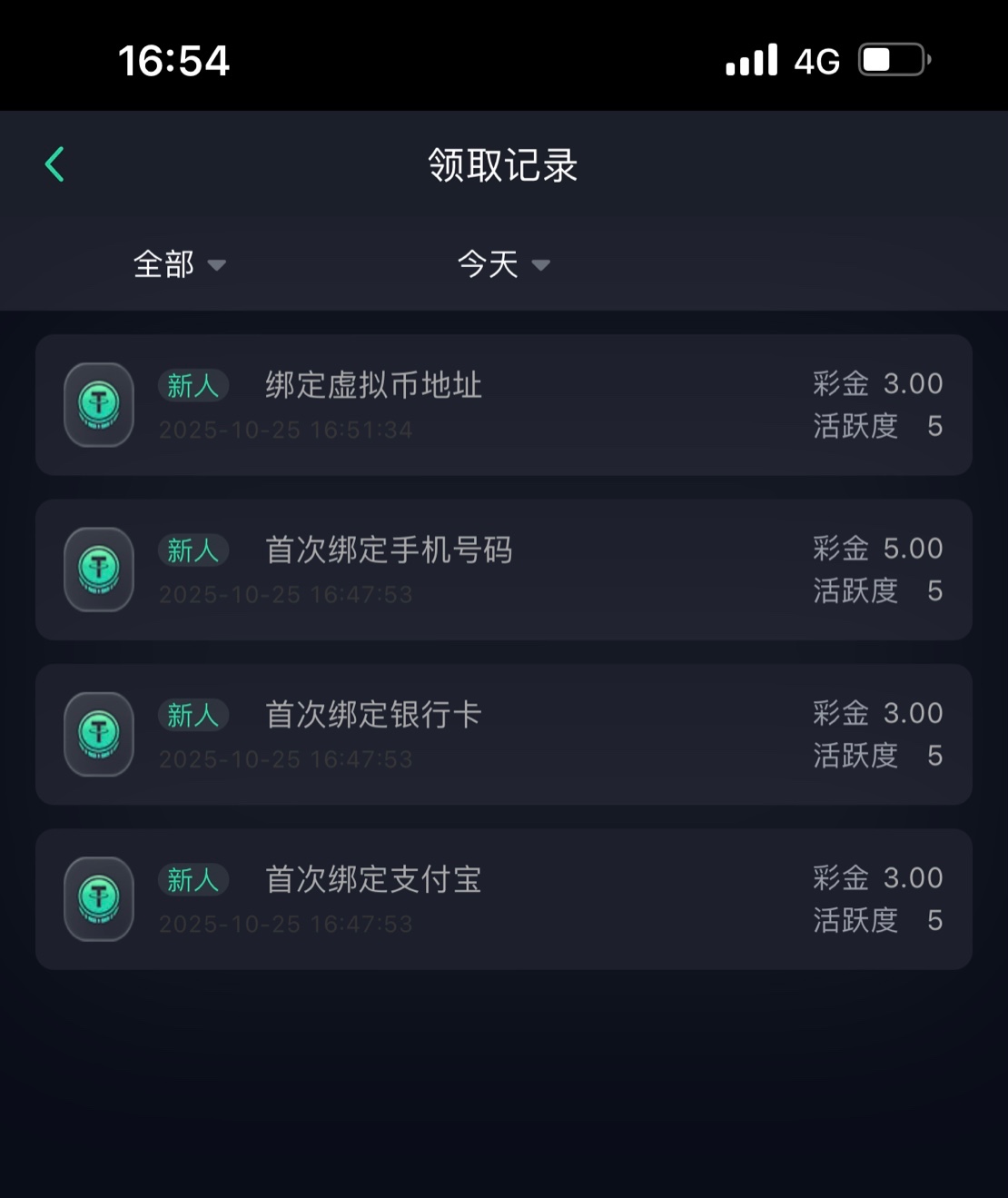This screenshot has width=1008, height=1198.
Task: Expand the 全部 type filter dropdown
Action: (179, 264)
